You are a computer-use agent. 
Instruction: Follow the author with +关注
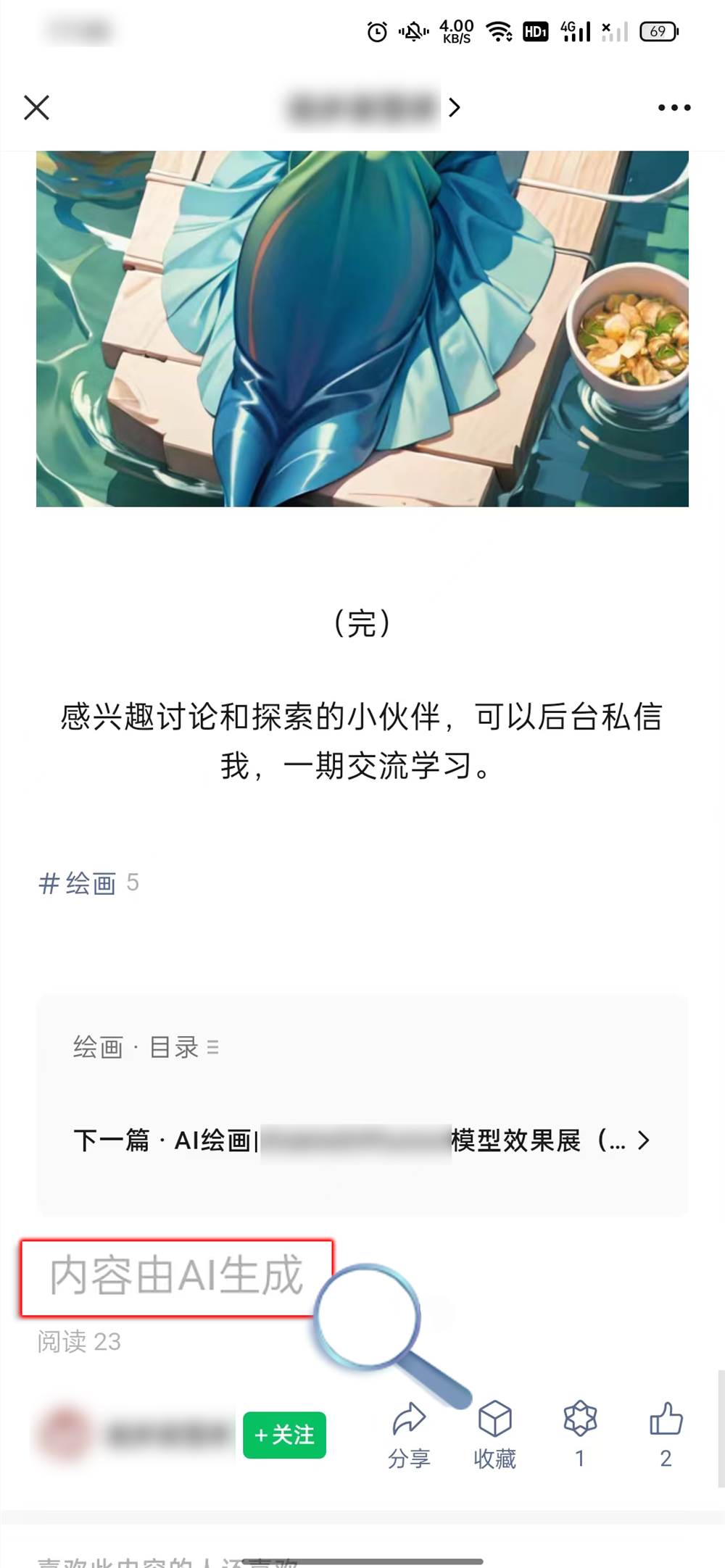284,1435
